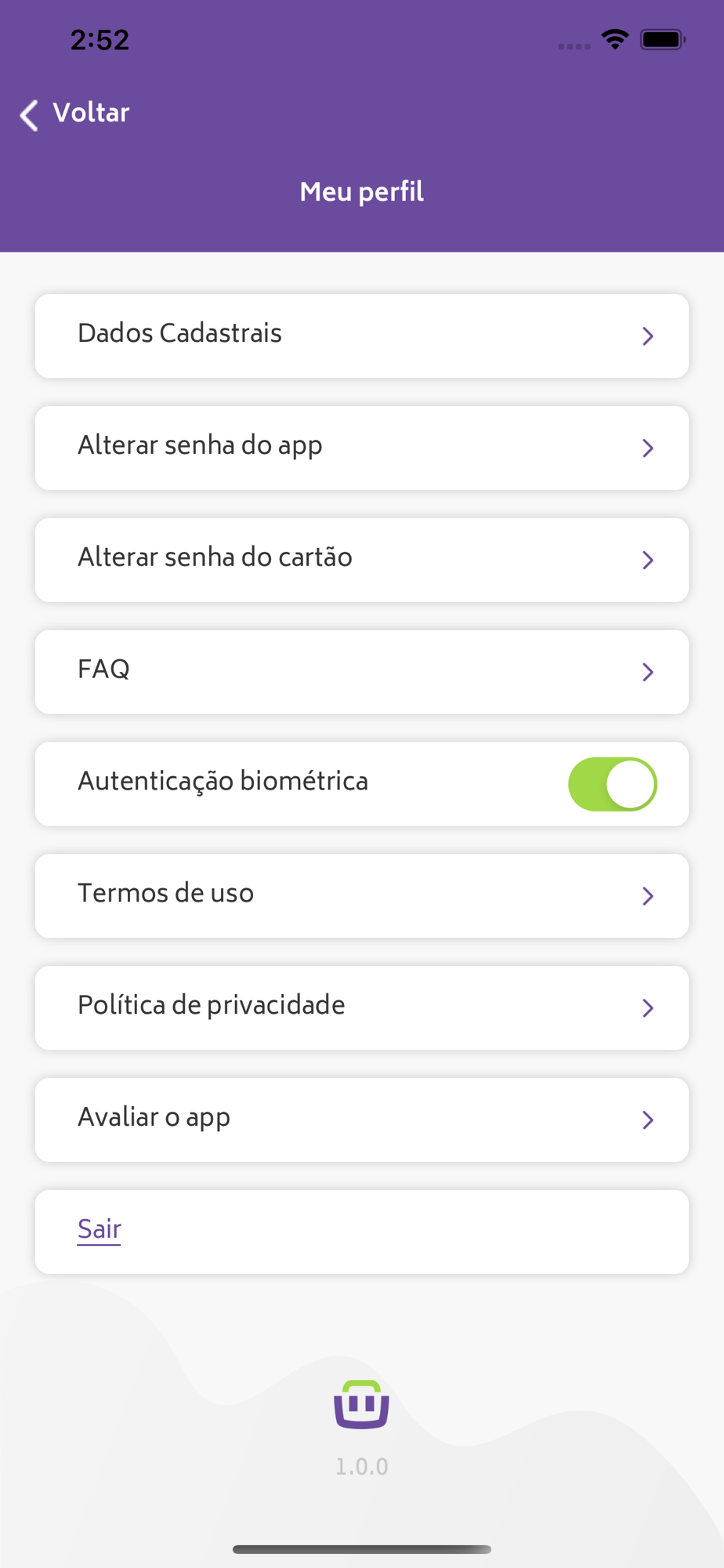Screen dimensions: 724x1568
Task: Go back with the Voltar button
Action: [74, 114]
